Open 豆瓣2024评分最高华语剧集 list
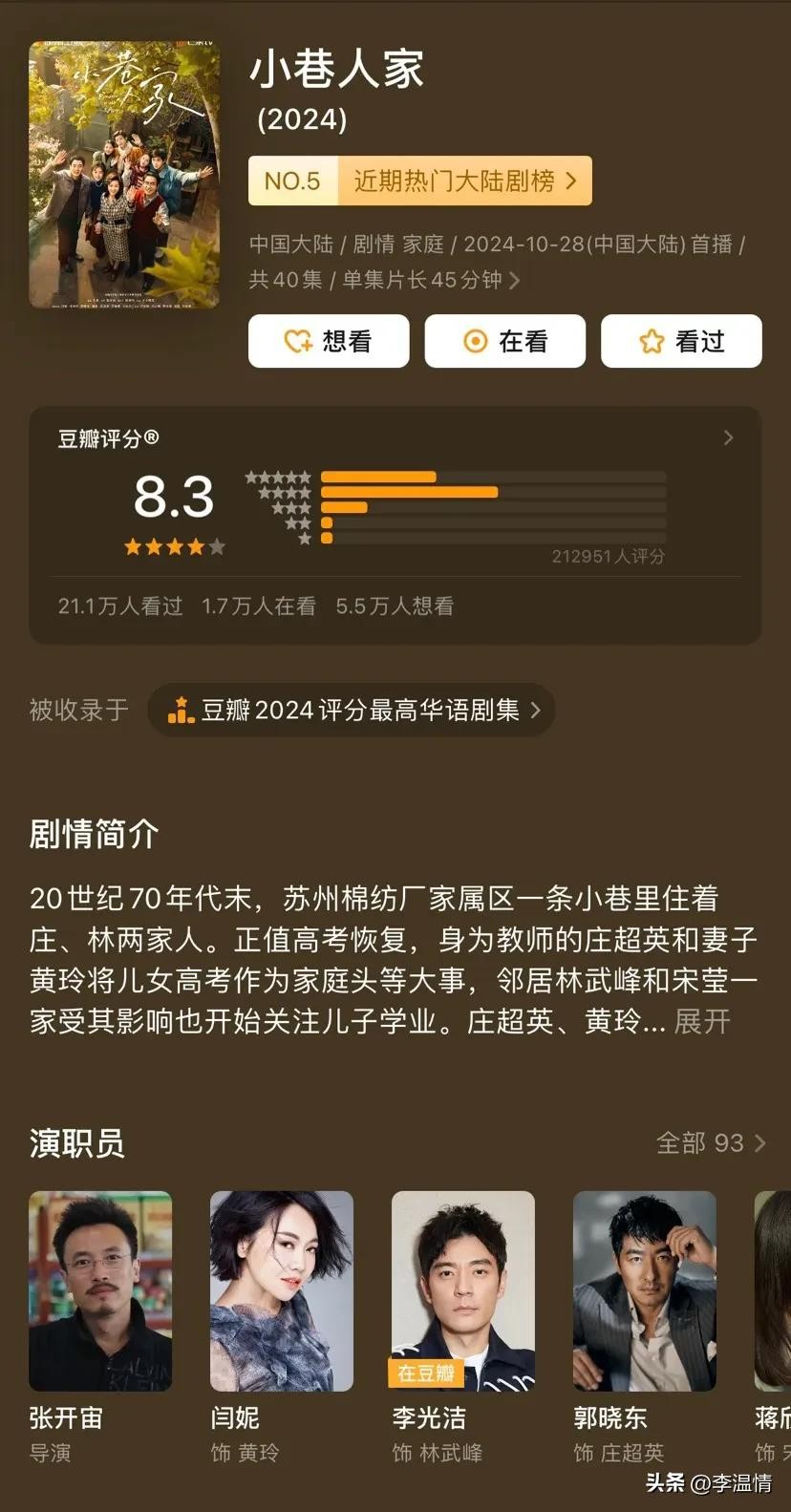 (x=352, y=710)
